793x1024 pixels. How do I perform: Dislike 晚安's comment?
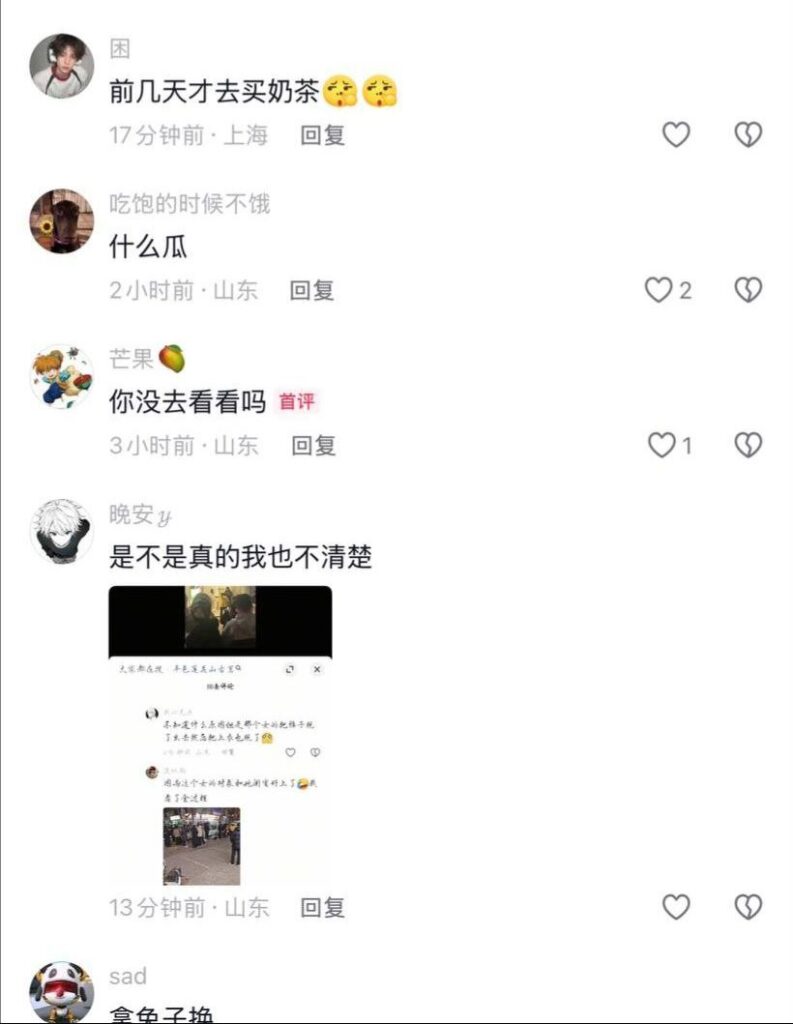748,907
